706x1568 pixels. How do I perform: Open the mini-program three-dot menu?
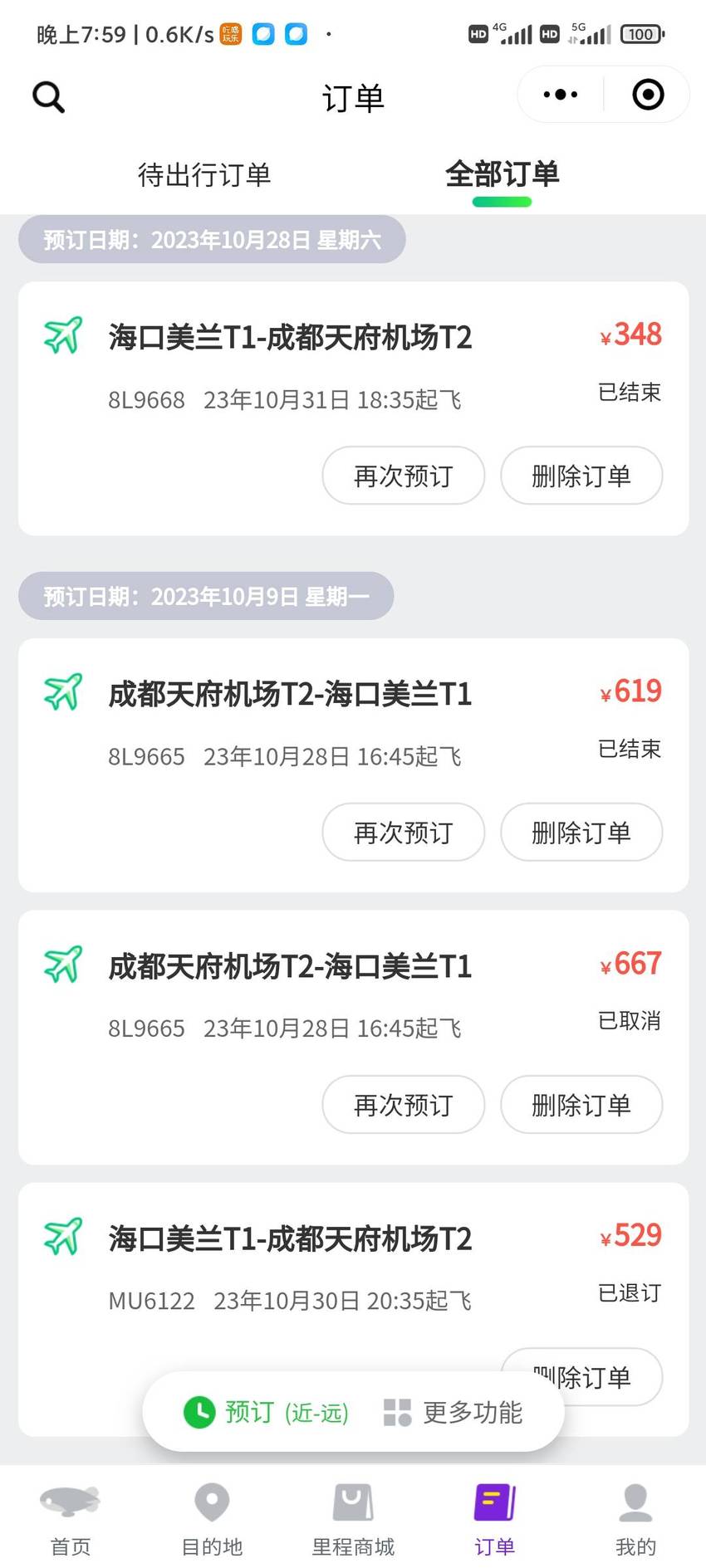click(x=561, y=95)
